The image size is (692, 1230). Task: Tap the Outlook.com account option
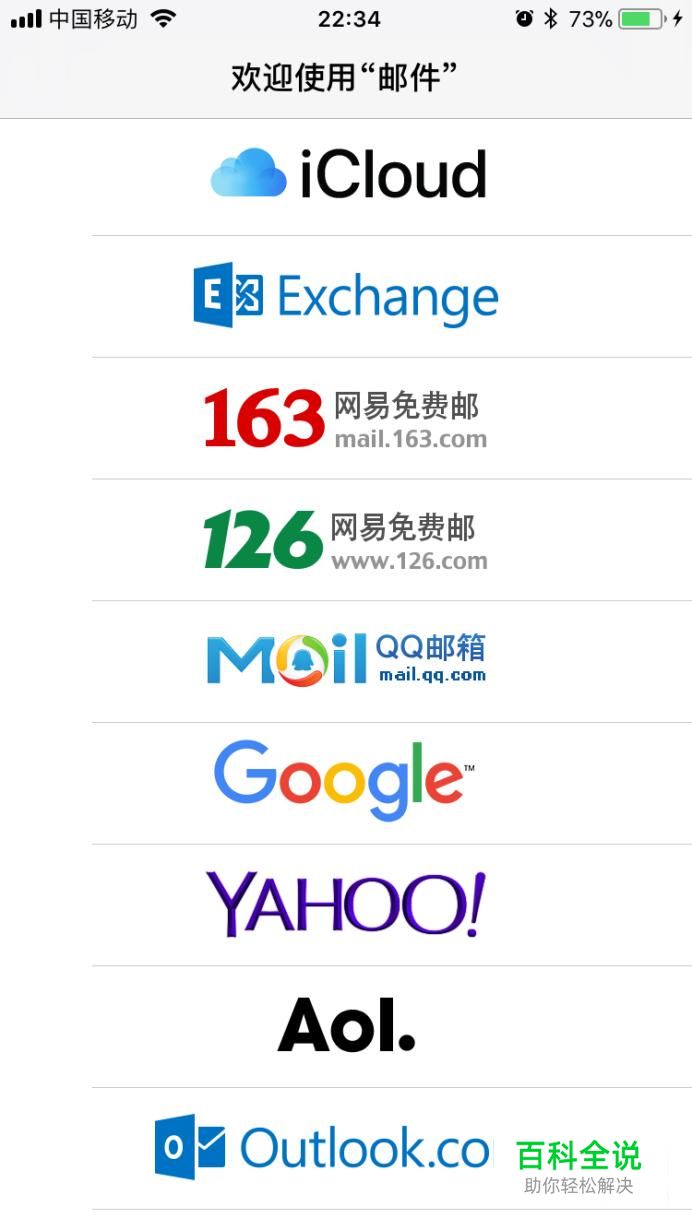[325, 1148]
